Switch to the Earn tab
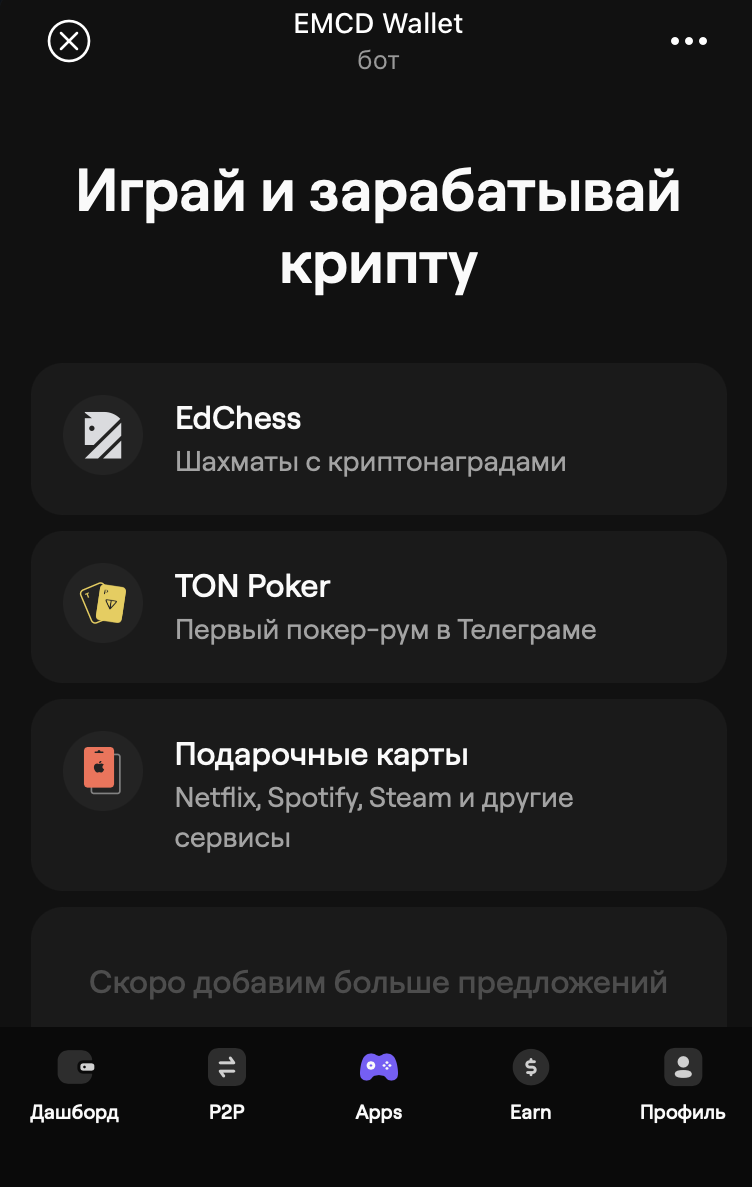 pos(530,1087)
